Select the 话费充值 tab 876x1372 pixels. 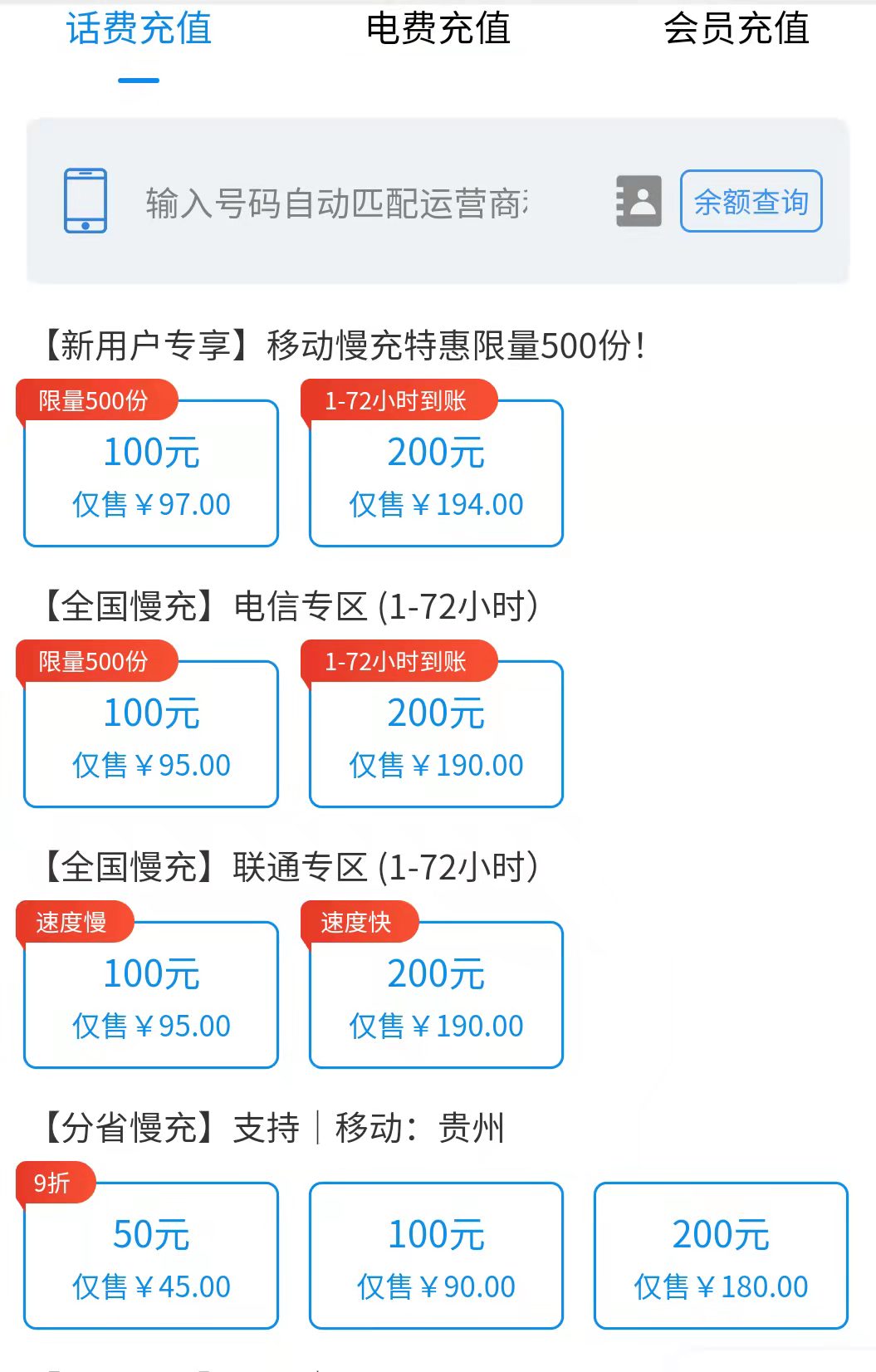click(x=139, y=29)
